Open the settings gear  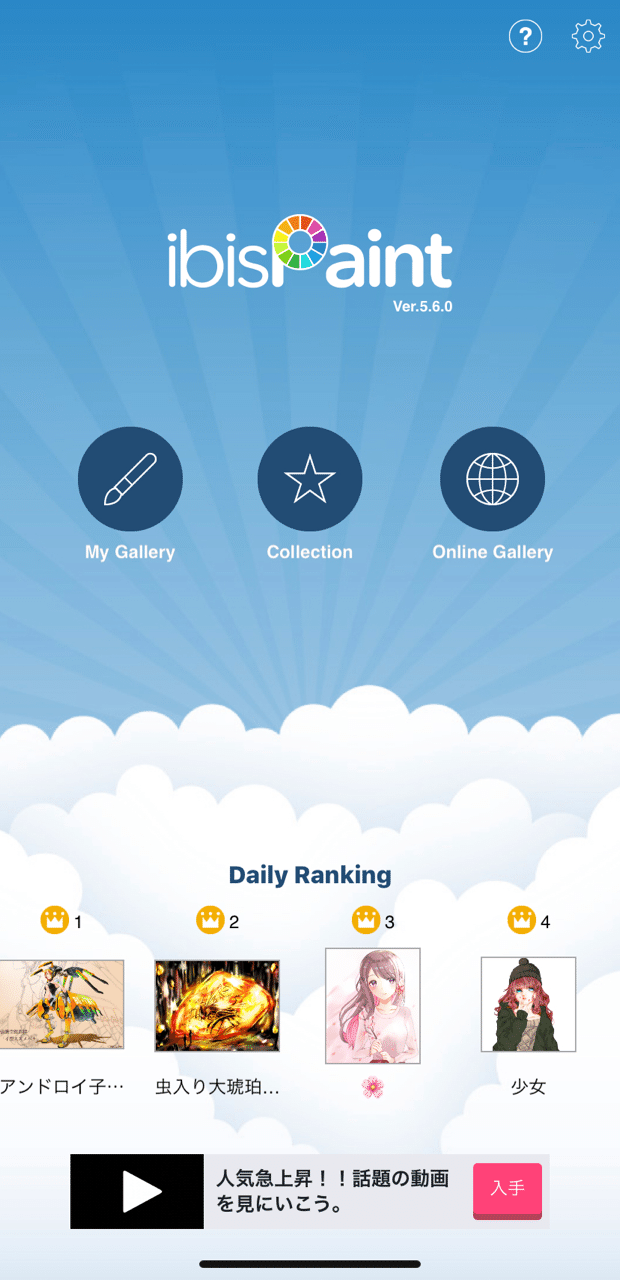point(588,37)
